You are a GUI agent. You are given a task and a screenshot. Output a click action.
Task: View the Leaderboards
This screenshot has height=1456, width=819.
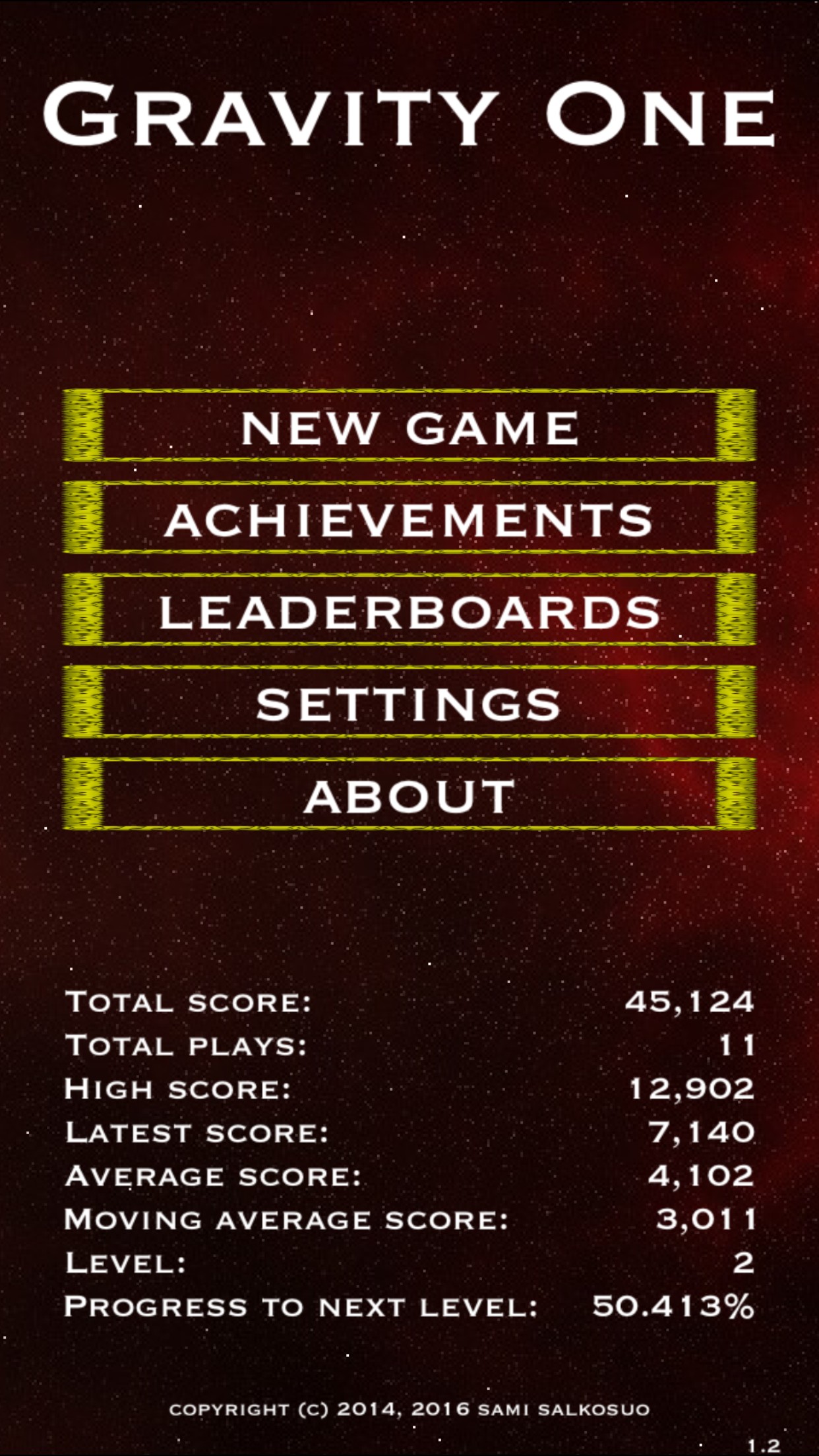pyautogui.click(x=409, y=611)
